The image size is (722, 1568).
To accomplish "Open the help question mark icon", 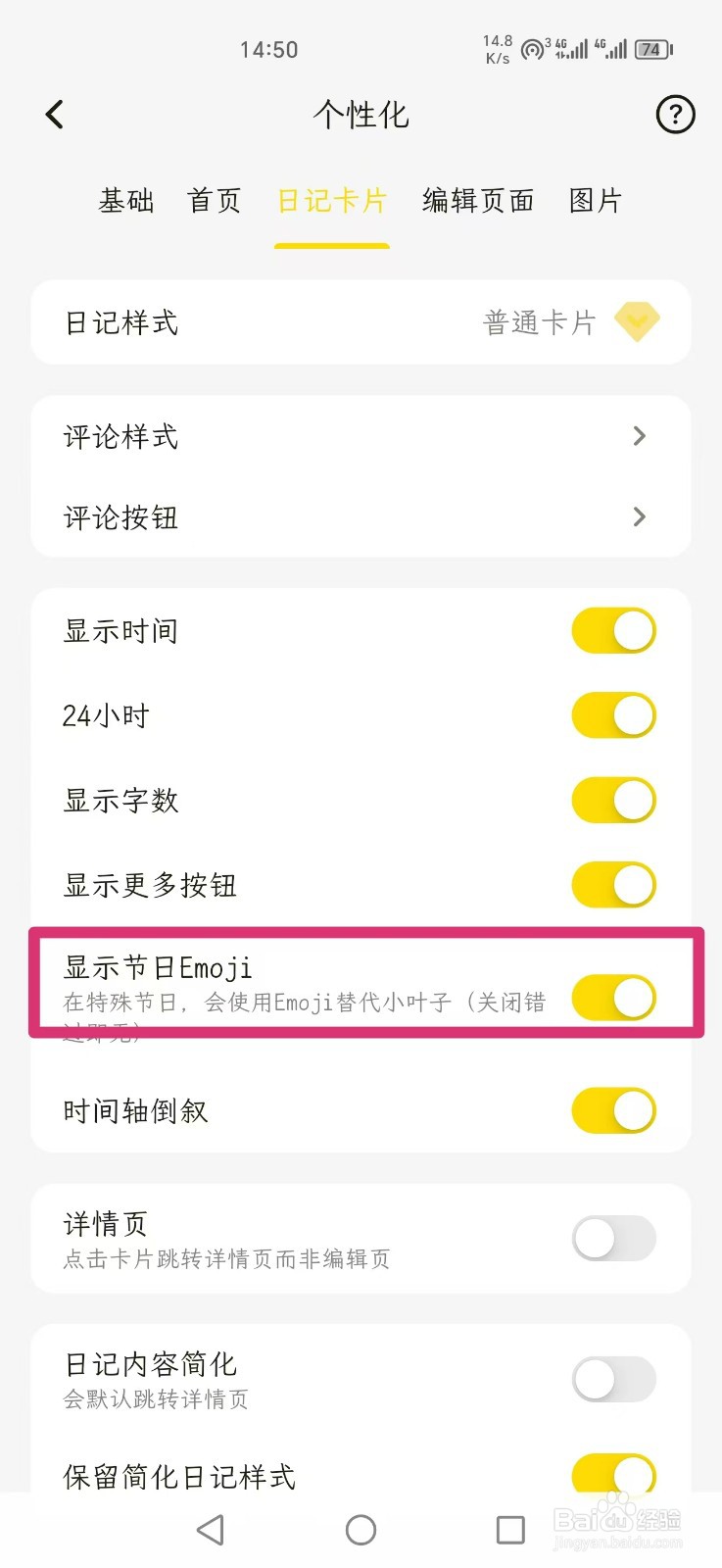I will [675, 115].
